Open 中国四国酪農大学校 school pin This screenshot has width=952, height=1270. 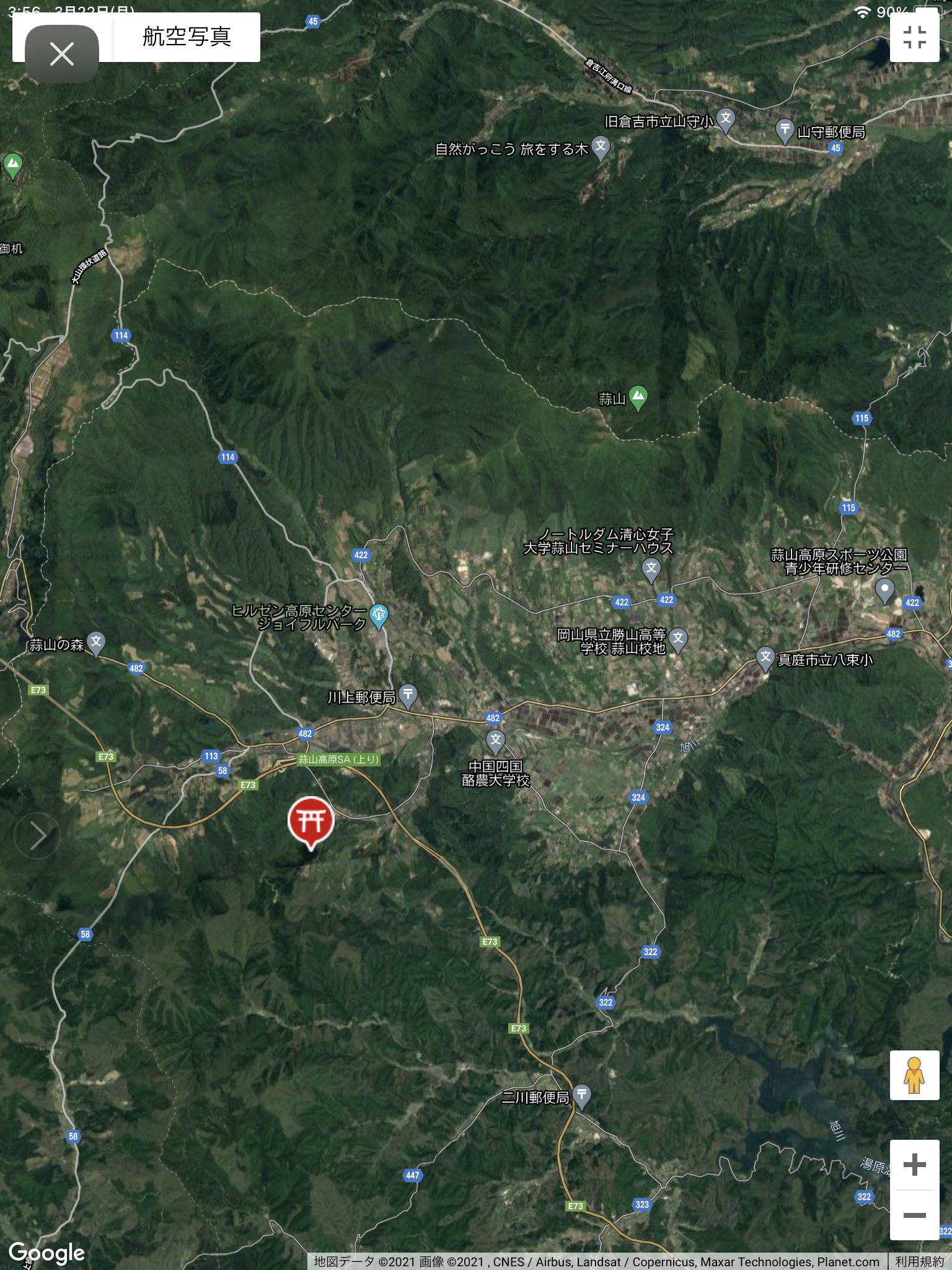[x=495, y=740]
